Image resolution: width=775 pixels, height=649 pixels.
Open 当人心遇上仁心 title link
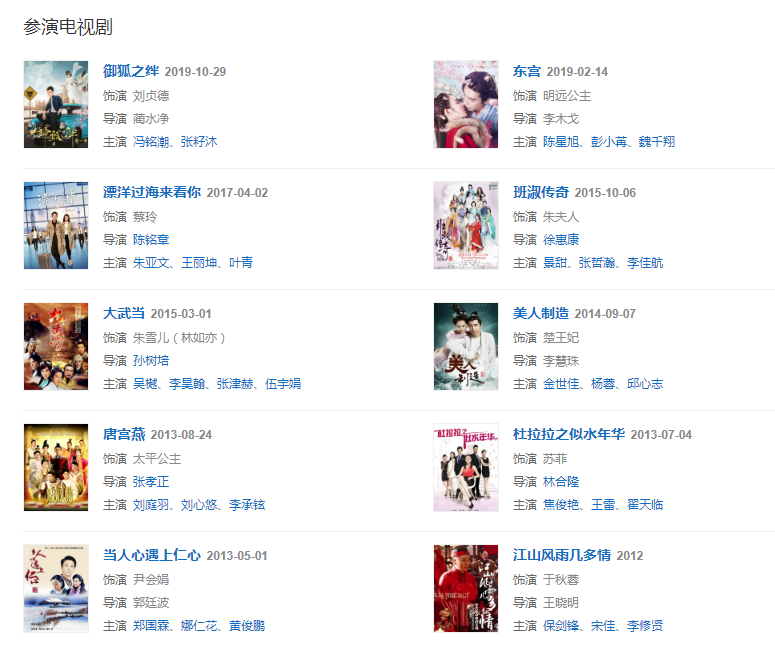click(152, 555)
